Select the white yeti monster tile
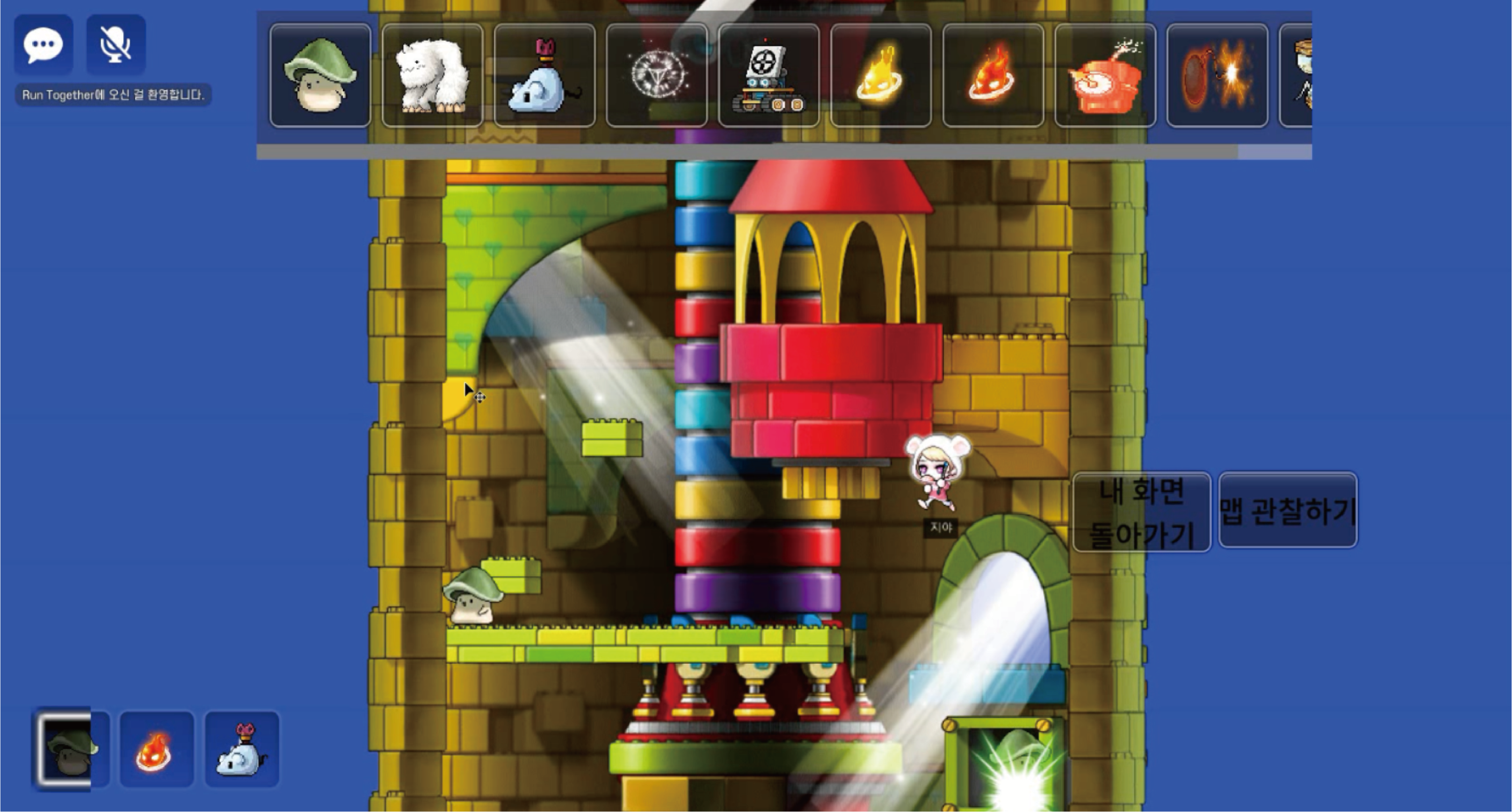 [x=433, y=75]
